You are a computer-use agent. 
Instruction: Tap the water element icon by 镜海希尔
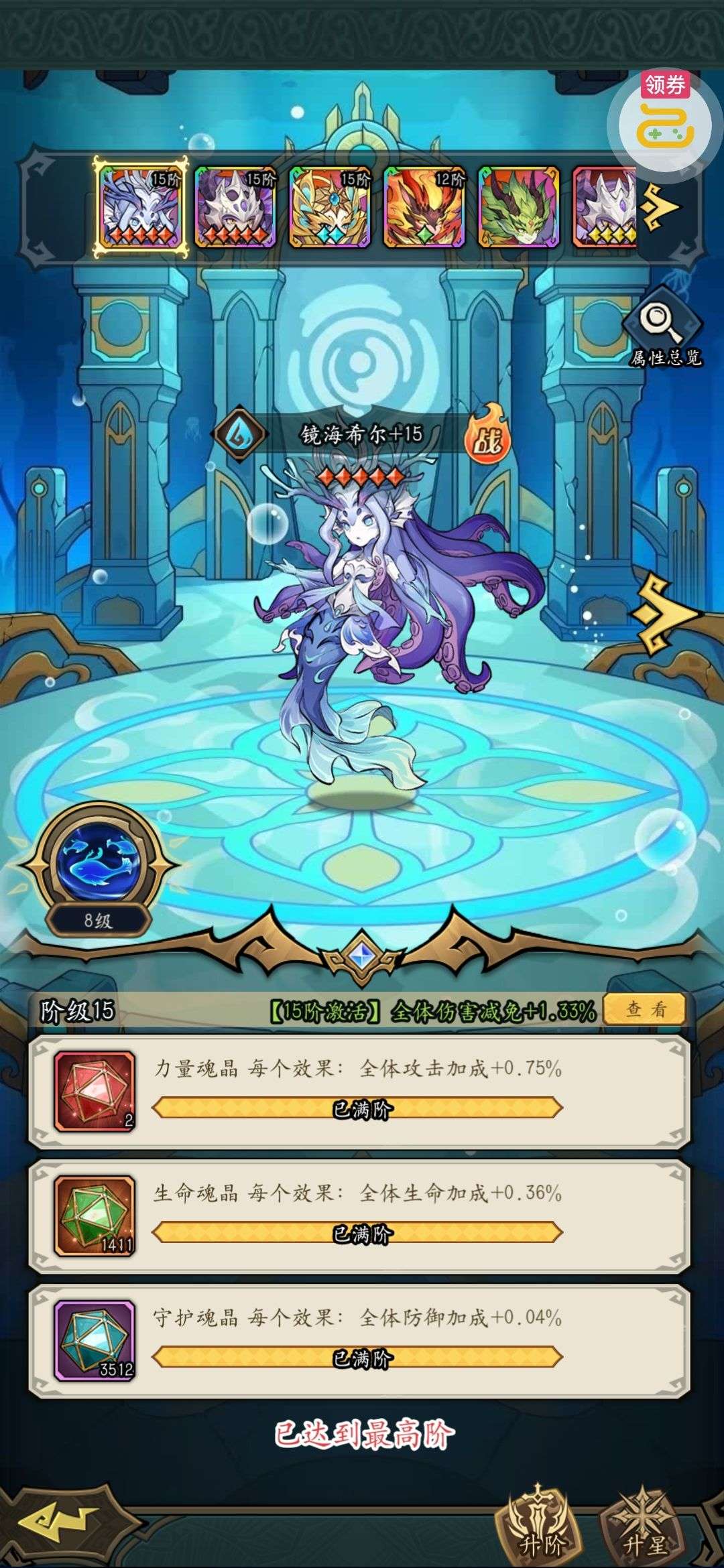[x=239, y=433]
